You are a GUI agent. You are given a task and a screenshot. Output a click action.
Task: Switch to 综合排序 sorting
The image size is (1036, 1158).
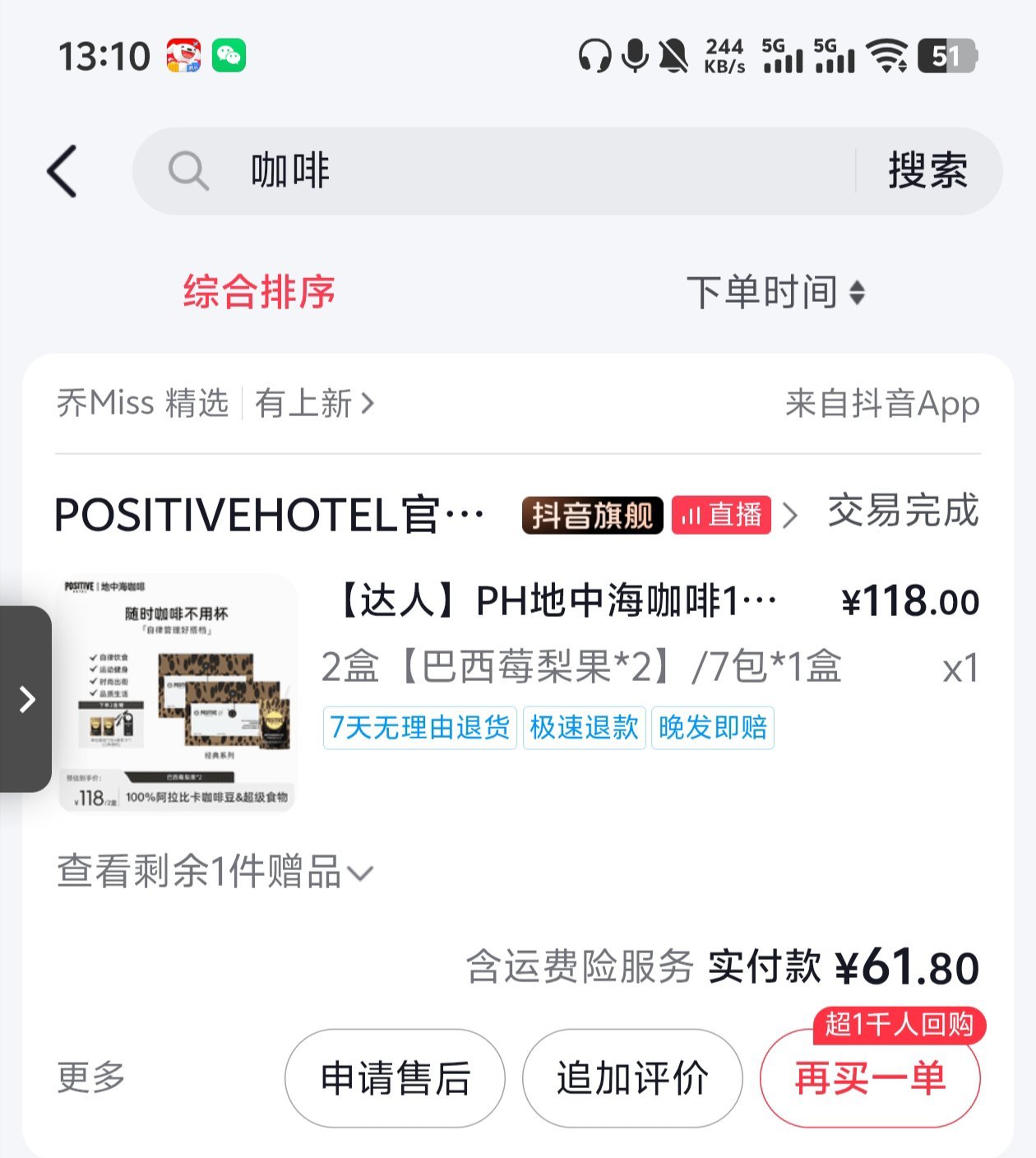coord(259,292)
